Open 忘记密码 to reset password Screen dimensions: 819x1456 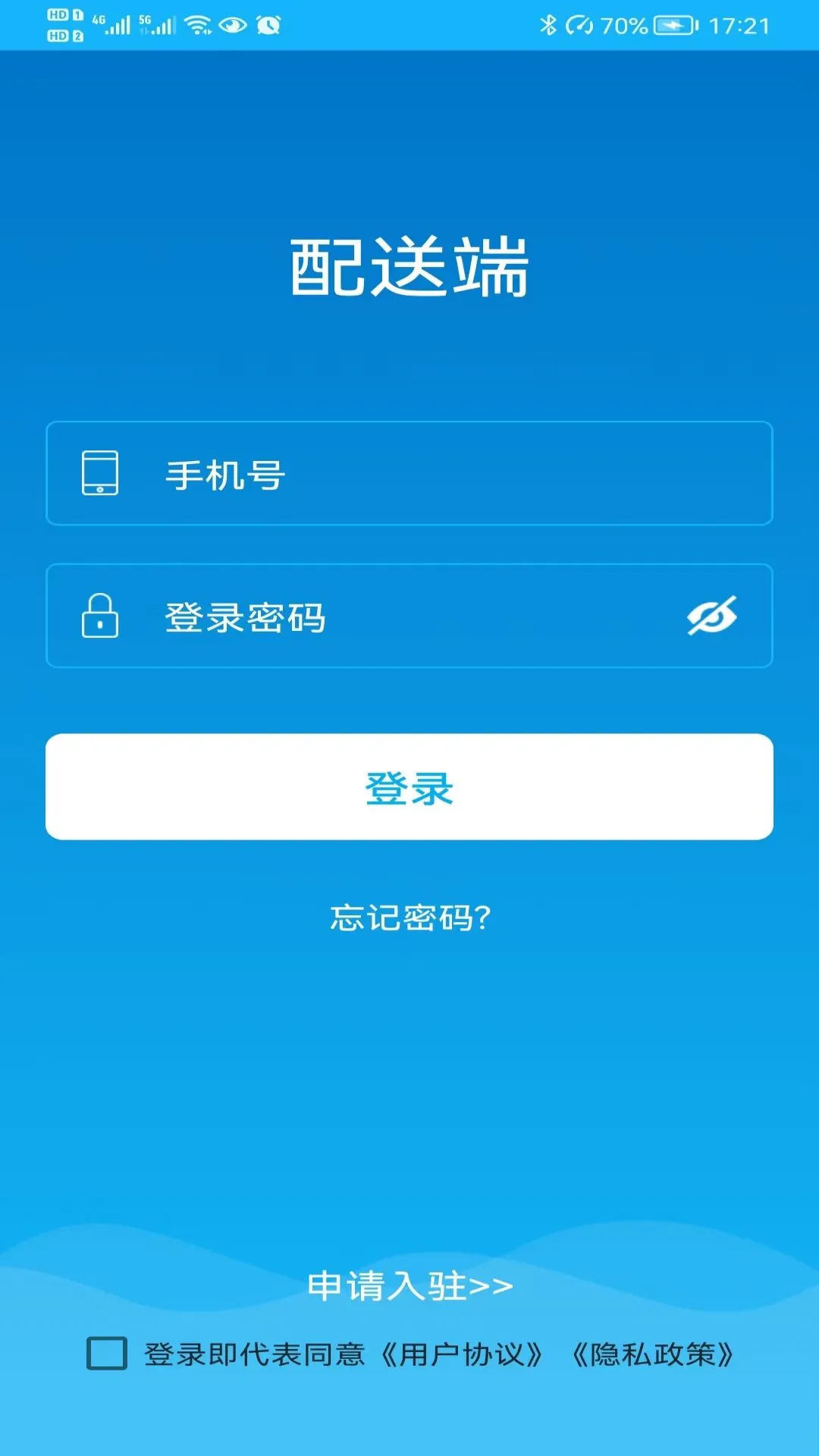(x=409, y=920)
